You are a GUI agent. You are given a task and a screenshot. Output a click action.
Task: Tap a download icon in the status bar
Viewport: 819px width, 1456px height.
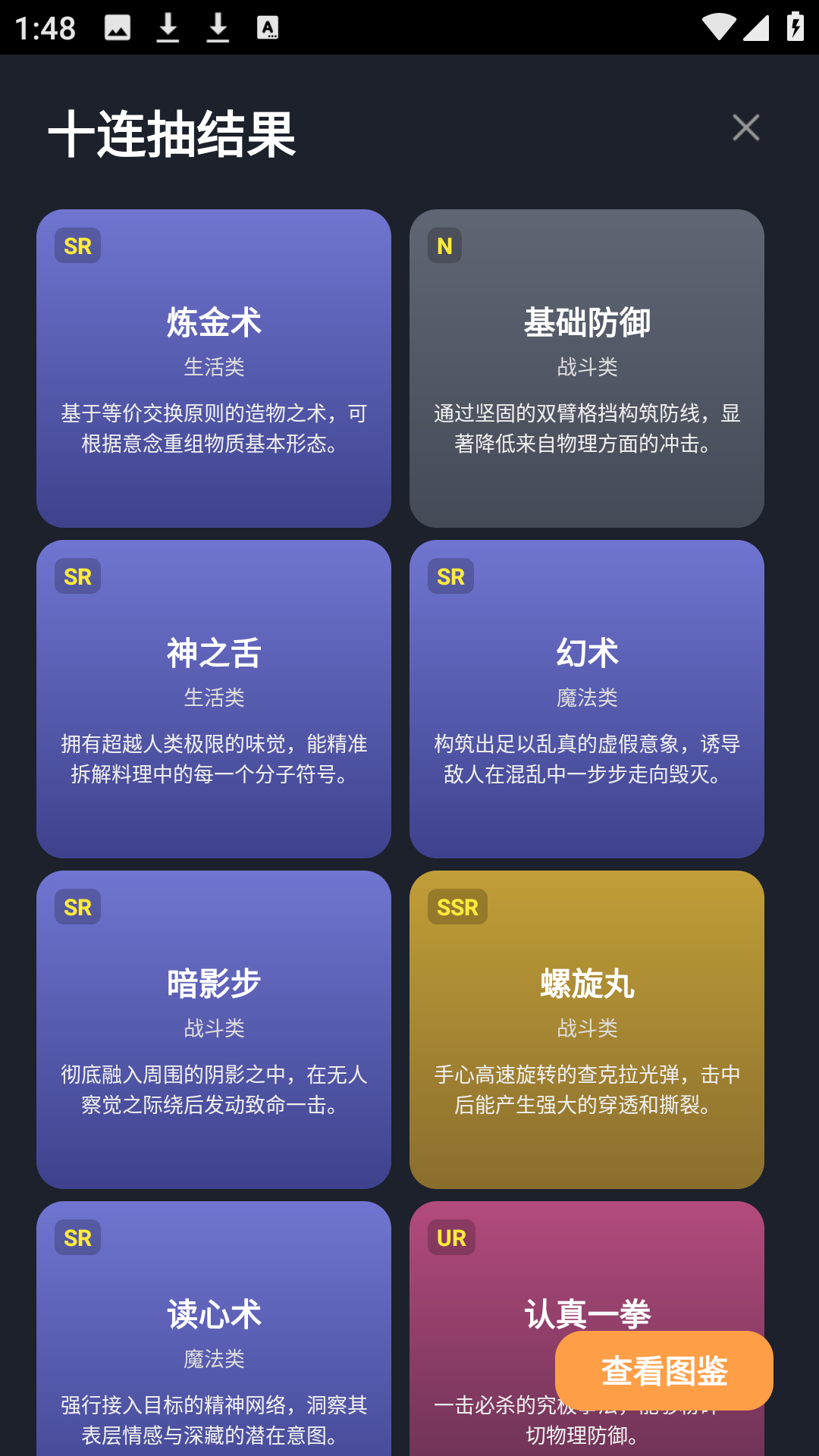coord(168,27)
